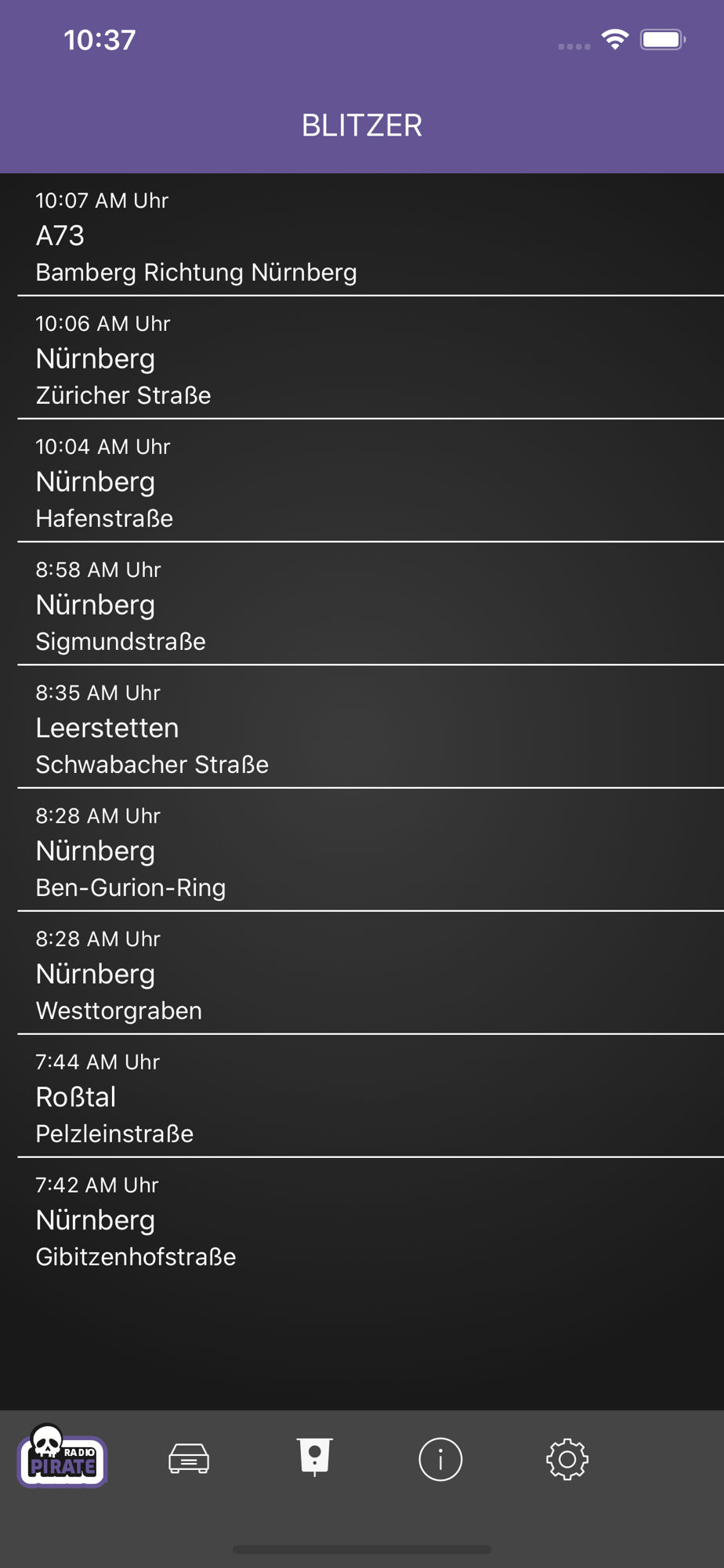Open the info tab
The width and height of the screenshot is (724, 1568).
tap(440, 1459)
